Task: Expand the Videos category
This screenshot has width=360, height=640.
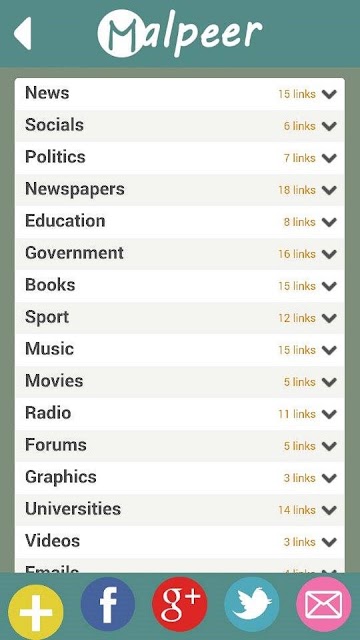Action: click(180, 541)
